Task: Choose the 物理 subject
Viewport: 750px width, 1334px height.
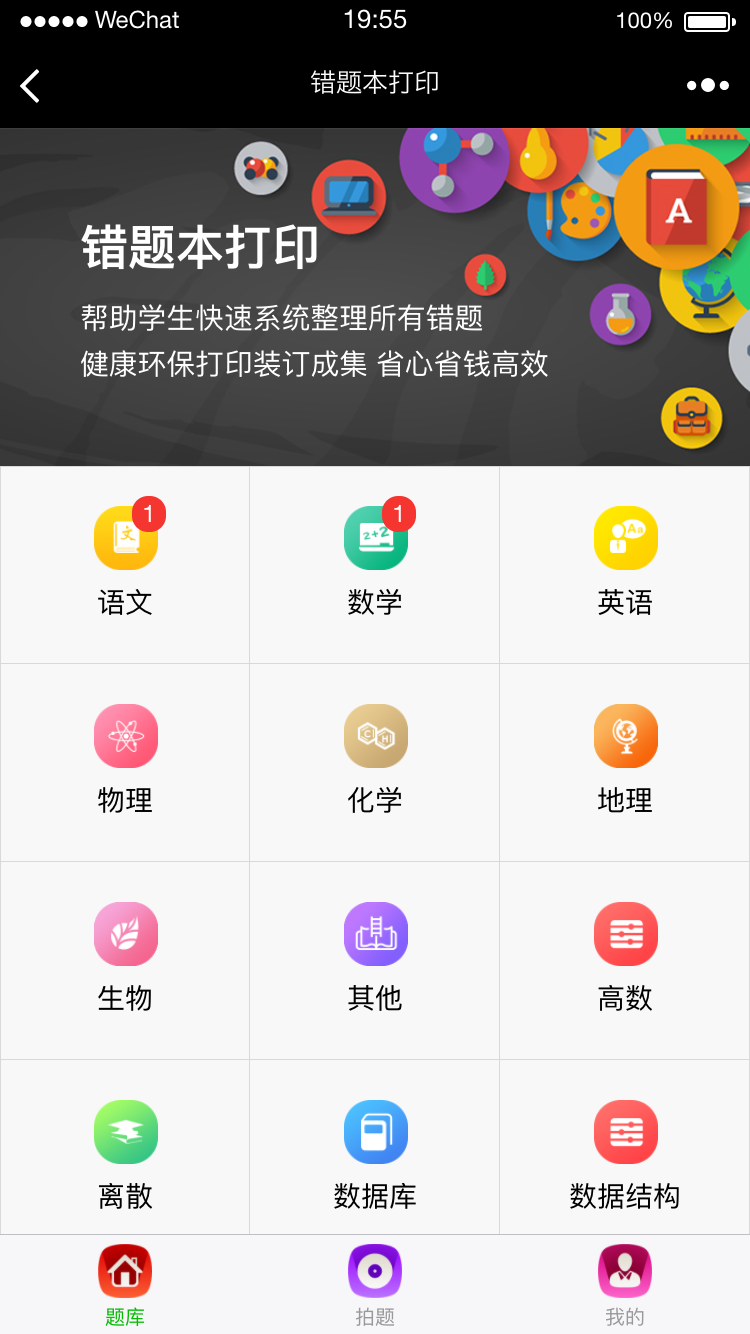Action: point(125,762)
